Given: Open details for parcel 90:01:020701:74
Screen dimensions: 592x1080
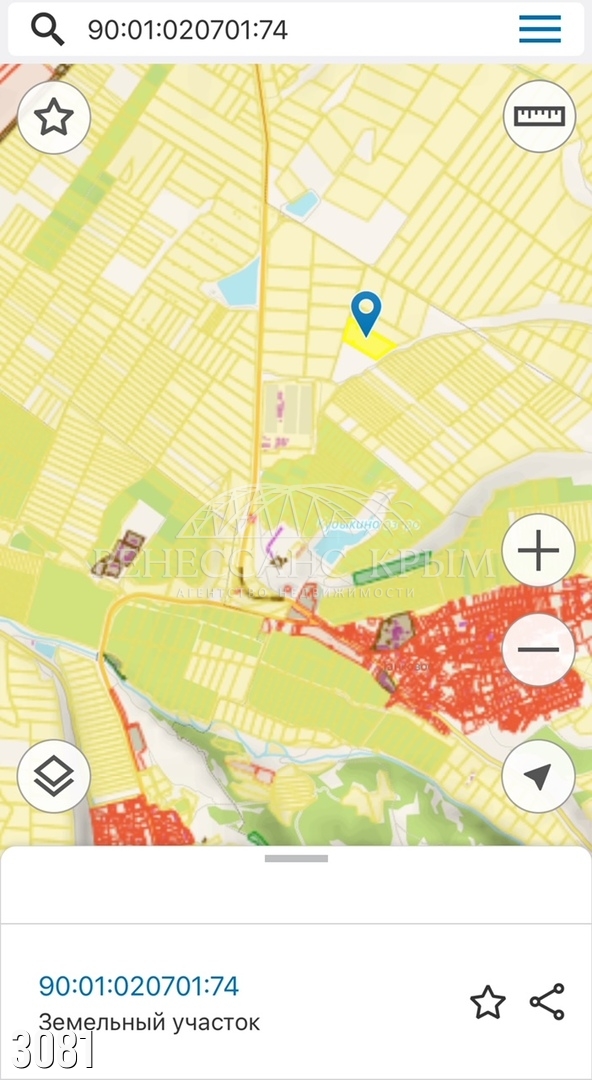Looking at the screenshot, I should coord(139,986).
